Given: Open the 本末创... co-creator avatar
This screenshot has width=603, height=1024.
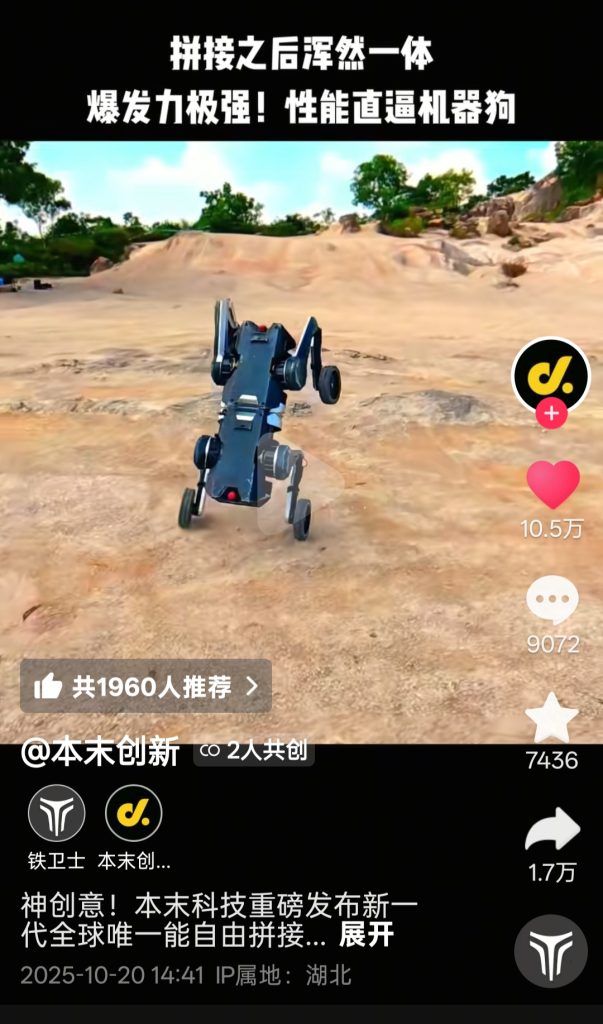Looking at the screenshot, I should 134,814.
